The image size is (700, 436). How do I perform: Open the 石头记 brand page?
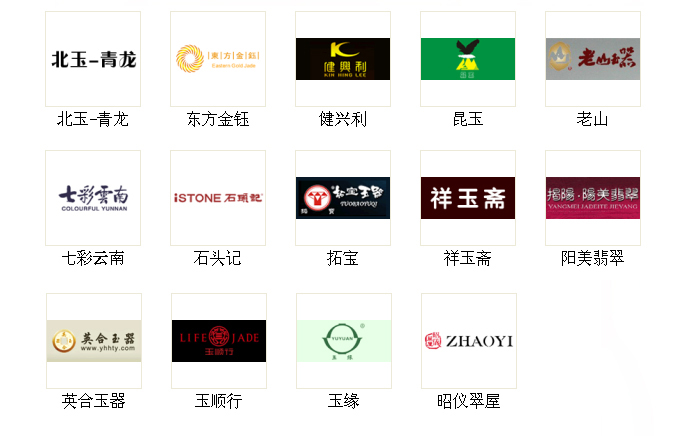click(x=218, y=198)
